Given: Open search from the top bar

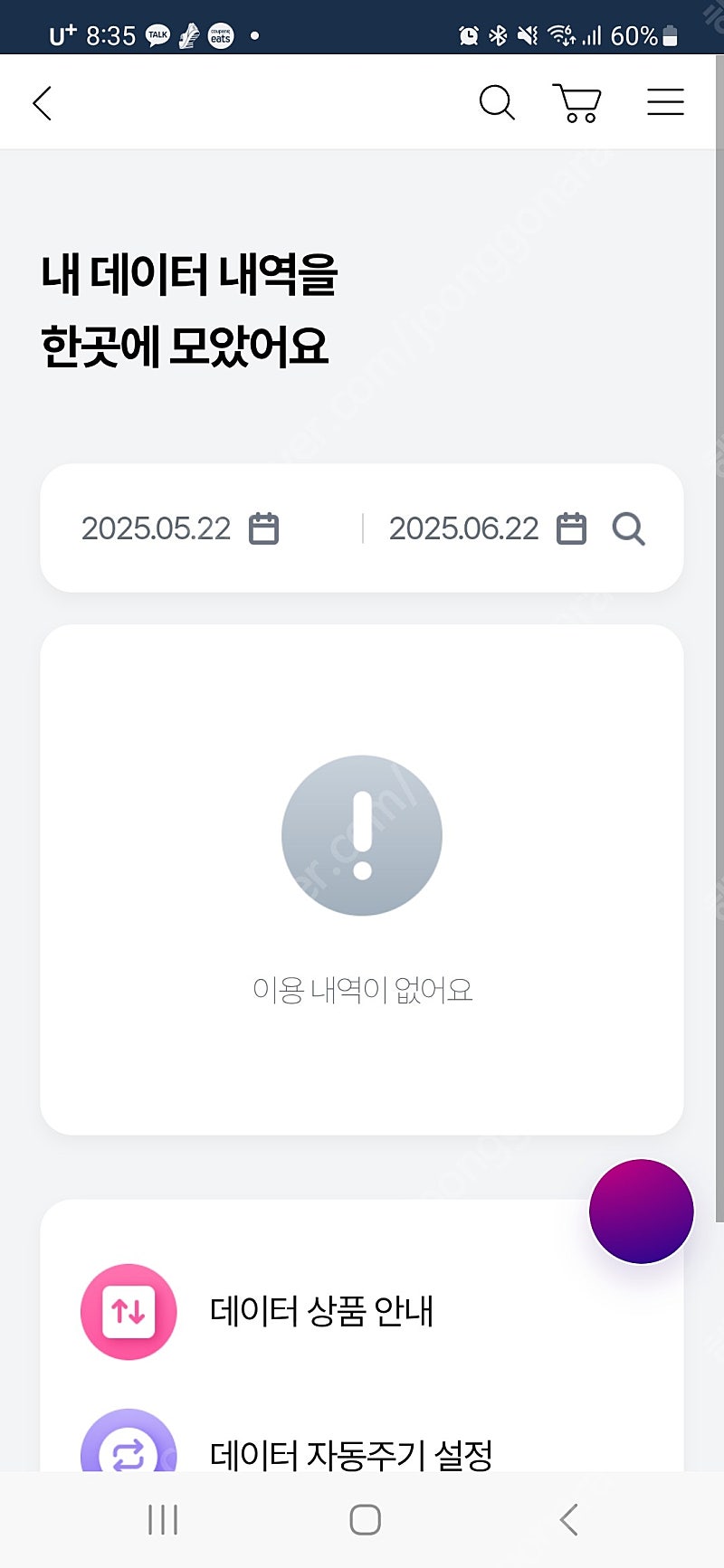Looking at the screenshot, I should click(497, 102).
